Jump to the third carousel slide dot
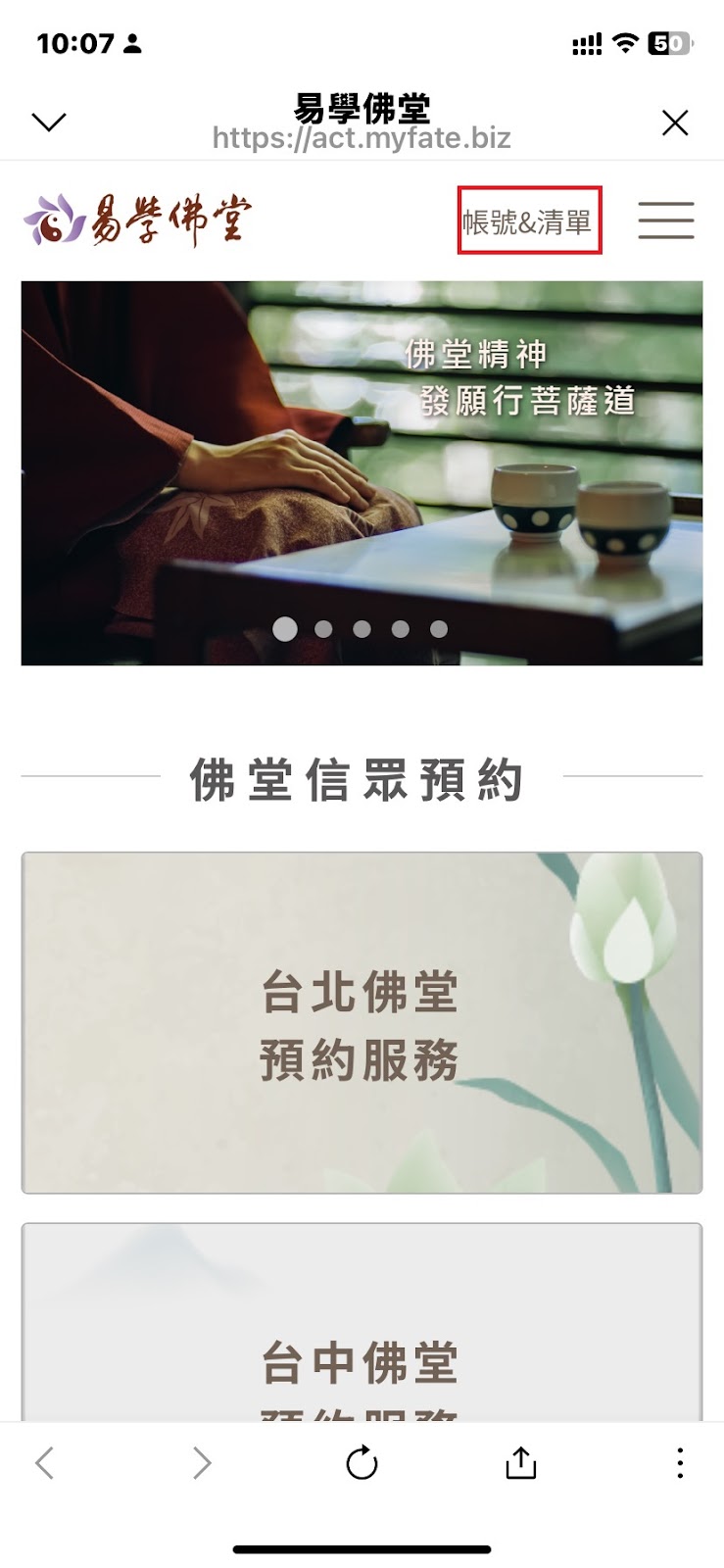 point(362,629)
